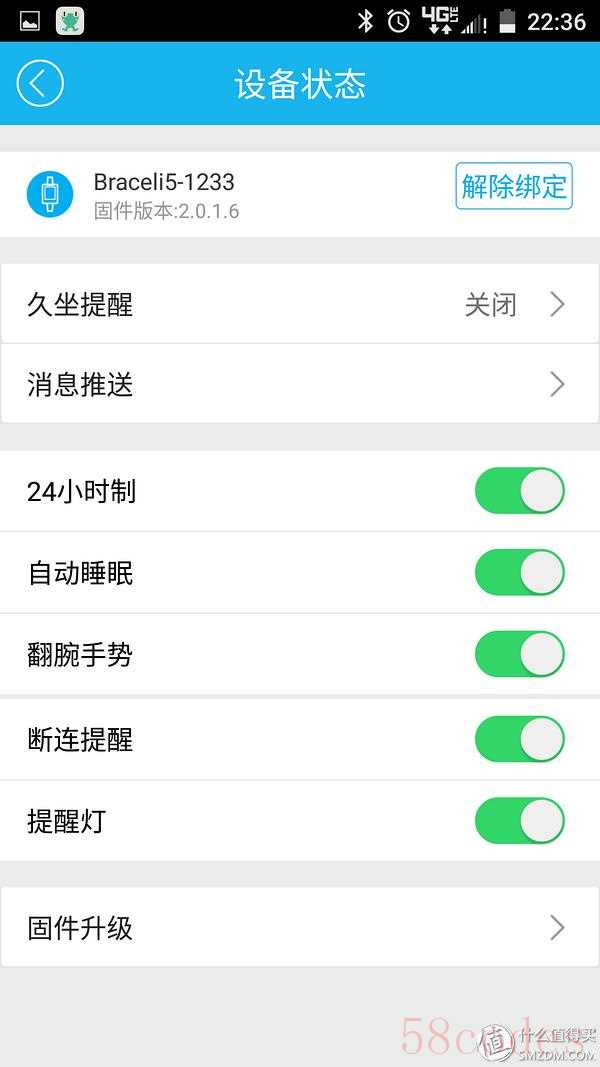This screenshot has width=600, height=1067.
Task: Turn off the 翻腕手势 wrist gesture
Action: [x=520, y=654]
